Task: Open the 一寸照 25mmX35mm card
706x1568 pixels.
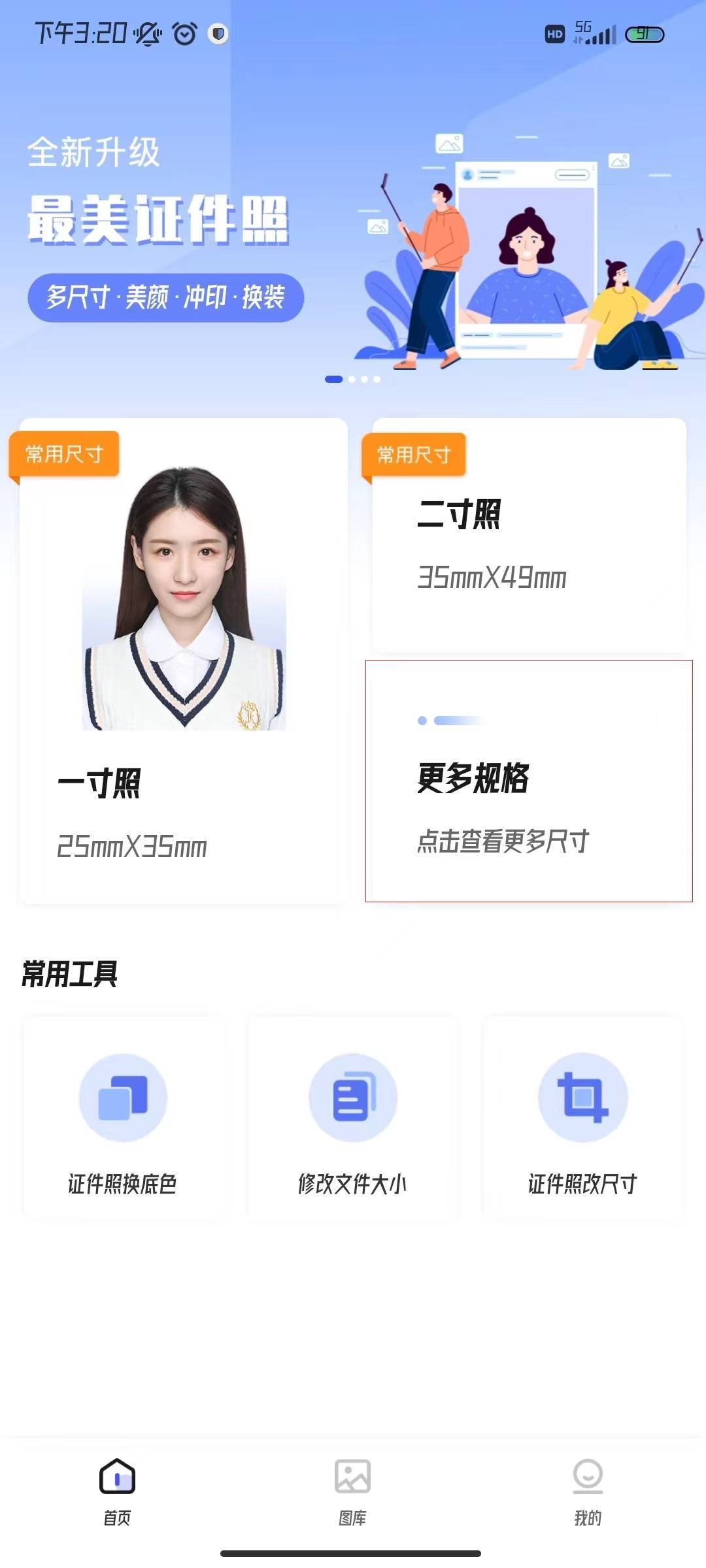Action: pos(183,660)
